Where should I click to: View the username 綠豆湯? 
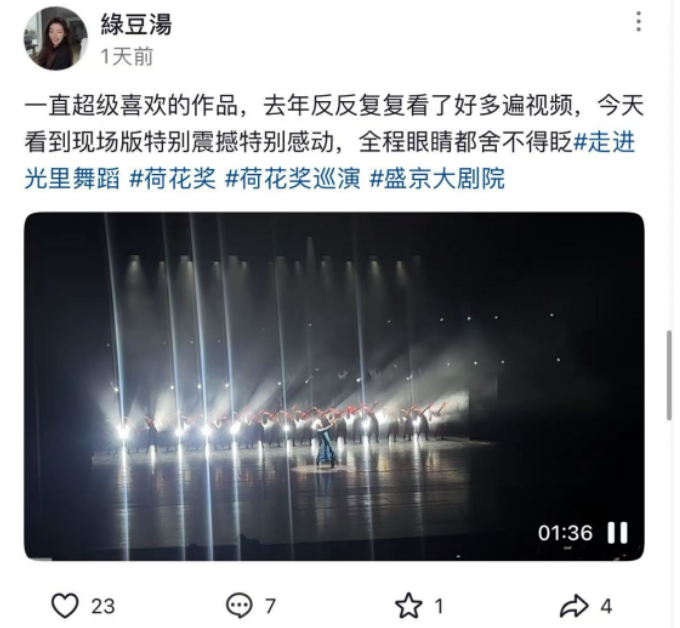click(135, 24)
